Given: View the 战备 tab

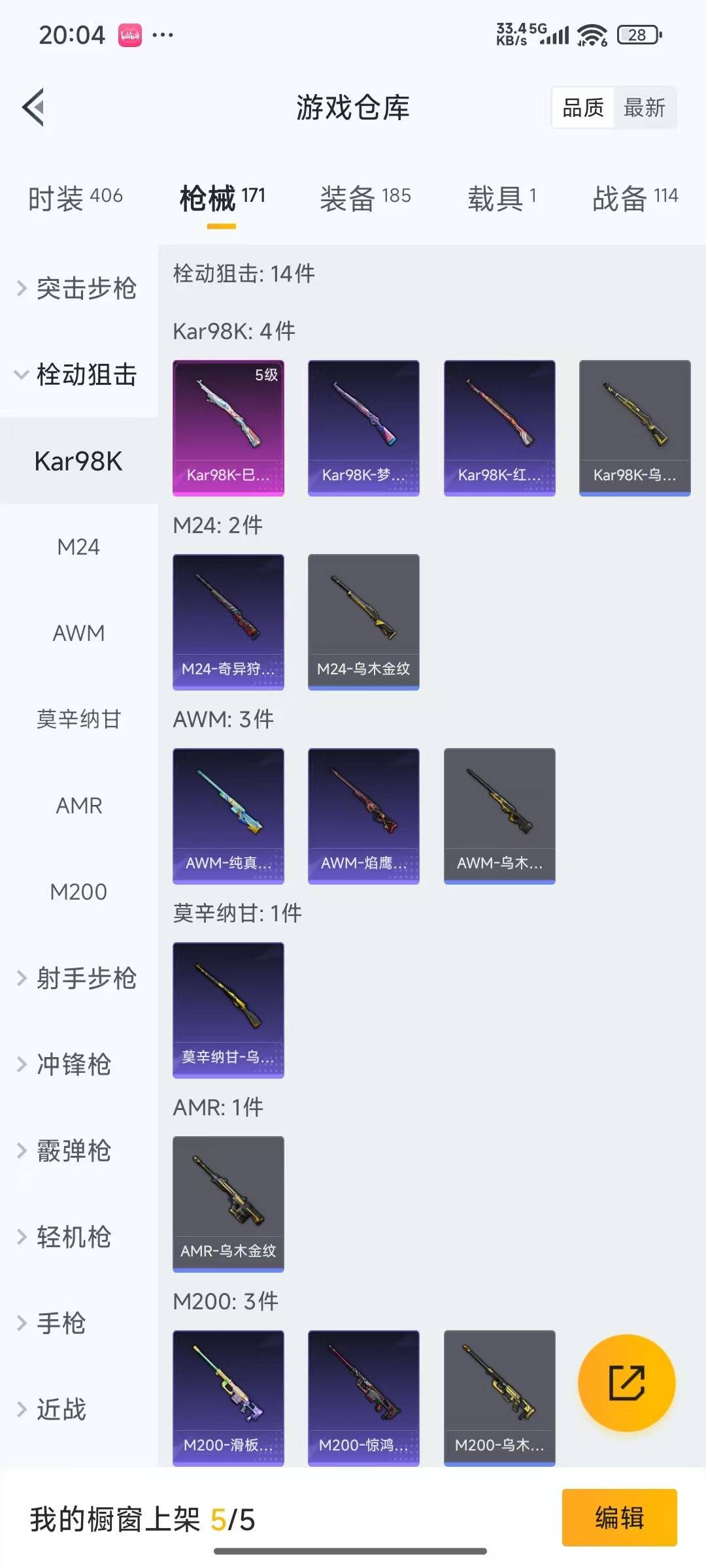Looking at the screenshot, I should point(635,197).
